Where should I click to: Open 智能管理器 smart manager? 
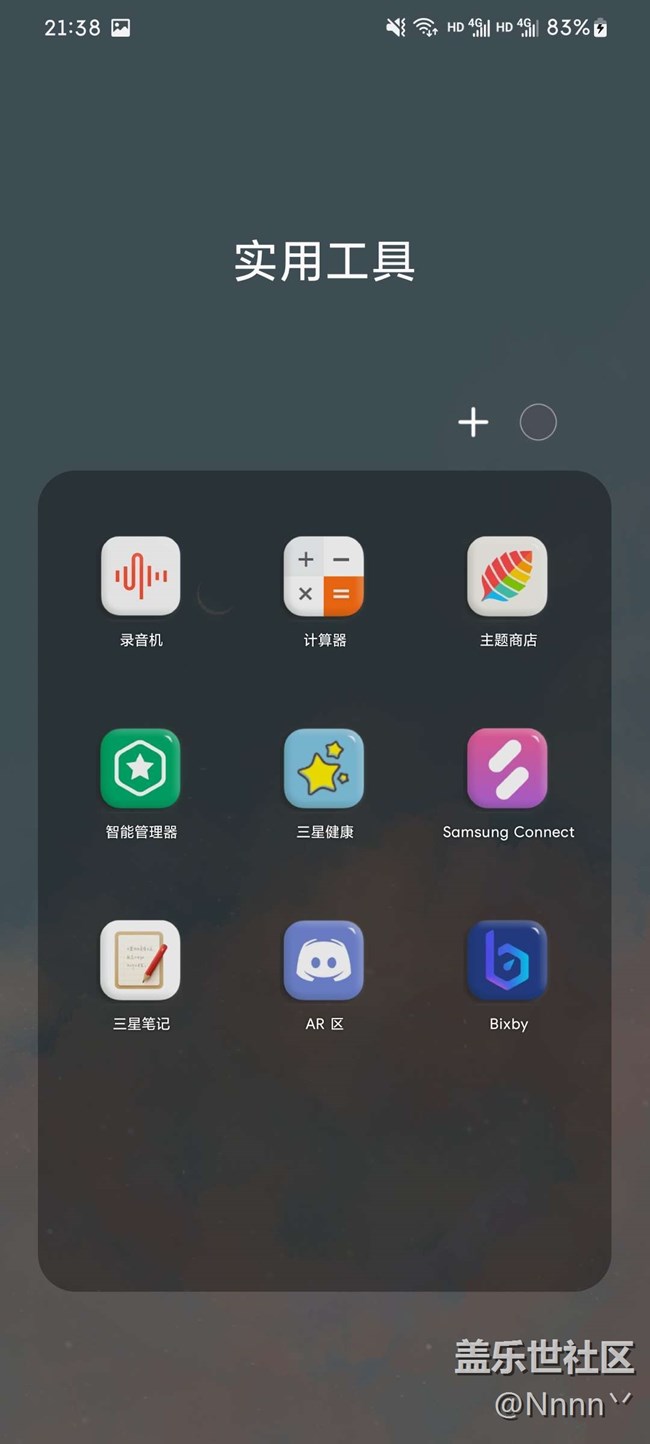click(141, 768)
